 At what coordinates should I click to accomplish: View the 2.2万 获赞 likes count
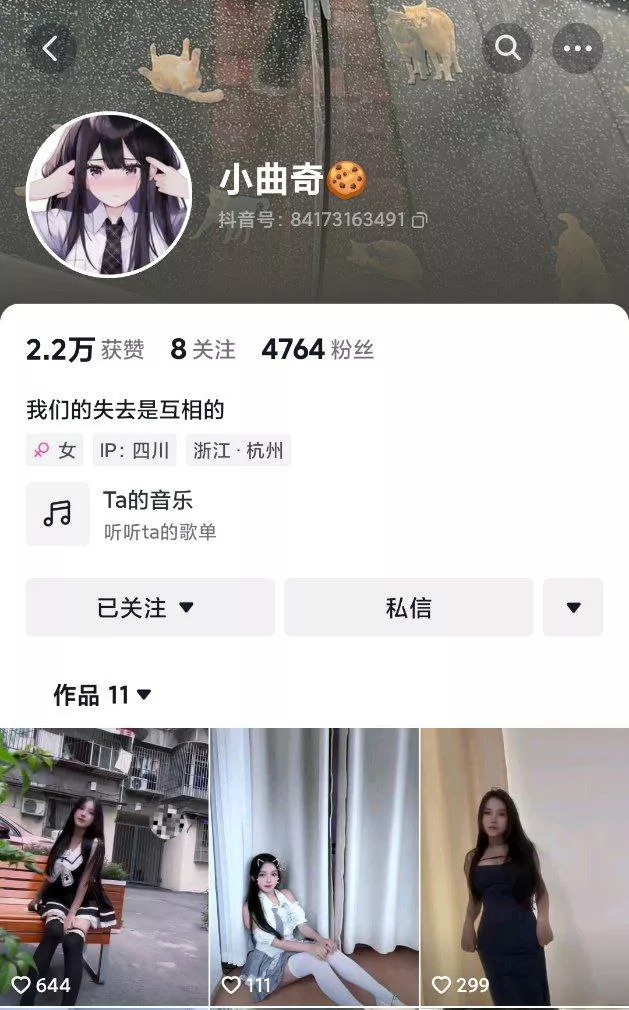85,349
